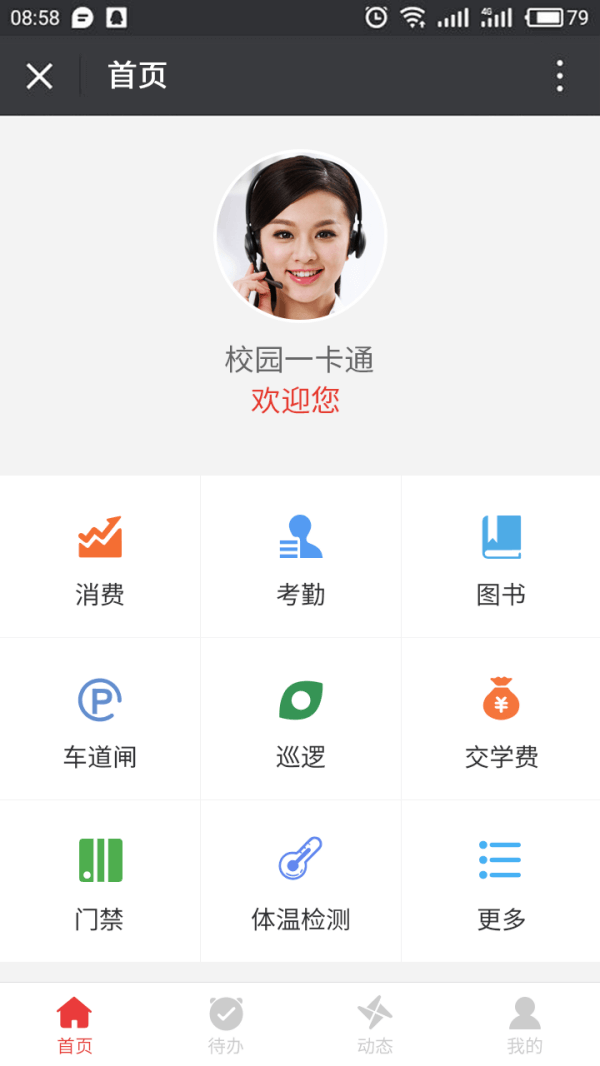This screenshot has width=600, height=1066.
Task: Launch 体温检测 temperature check
Action: coord(300,882)
